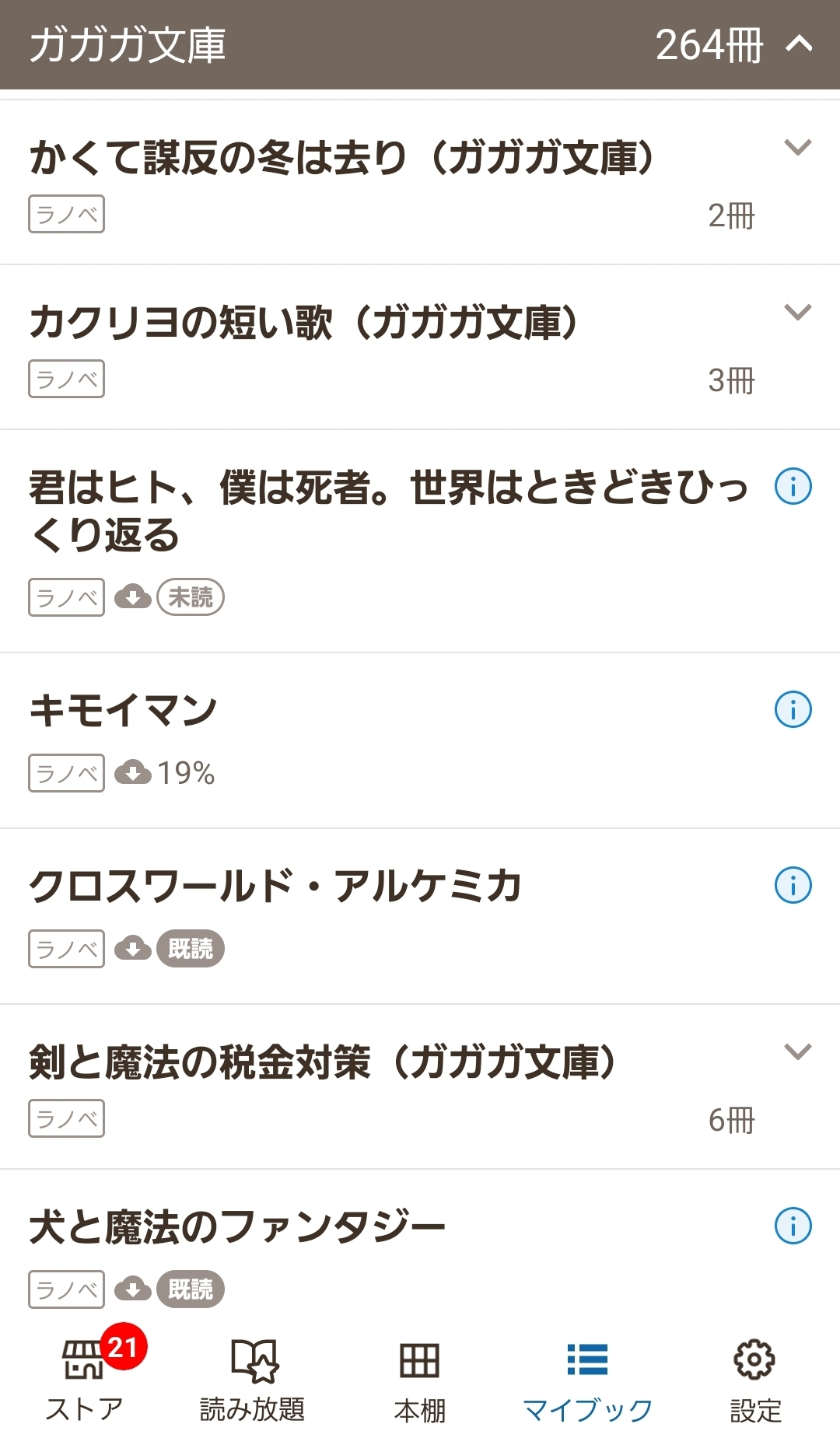Screen dimensions: 840x1445
Task: Expand the かくて謀反の冬は去り series
Action: [797, 148]
